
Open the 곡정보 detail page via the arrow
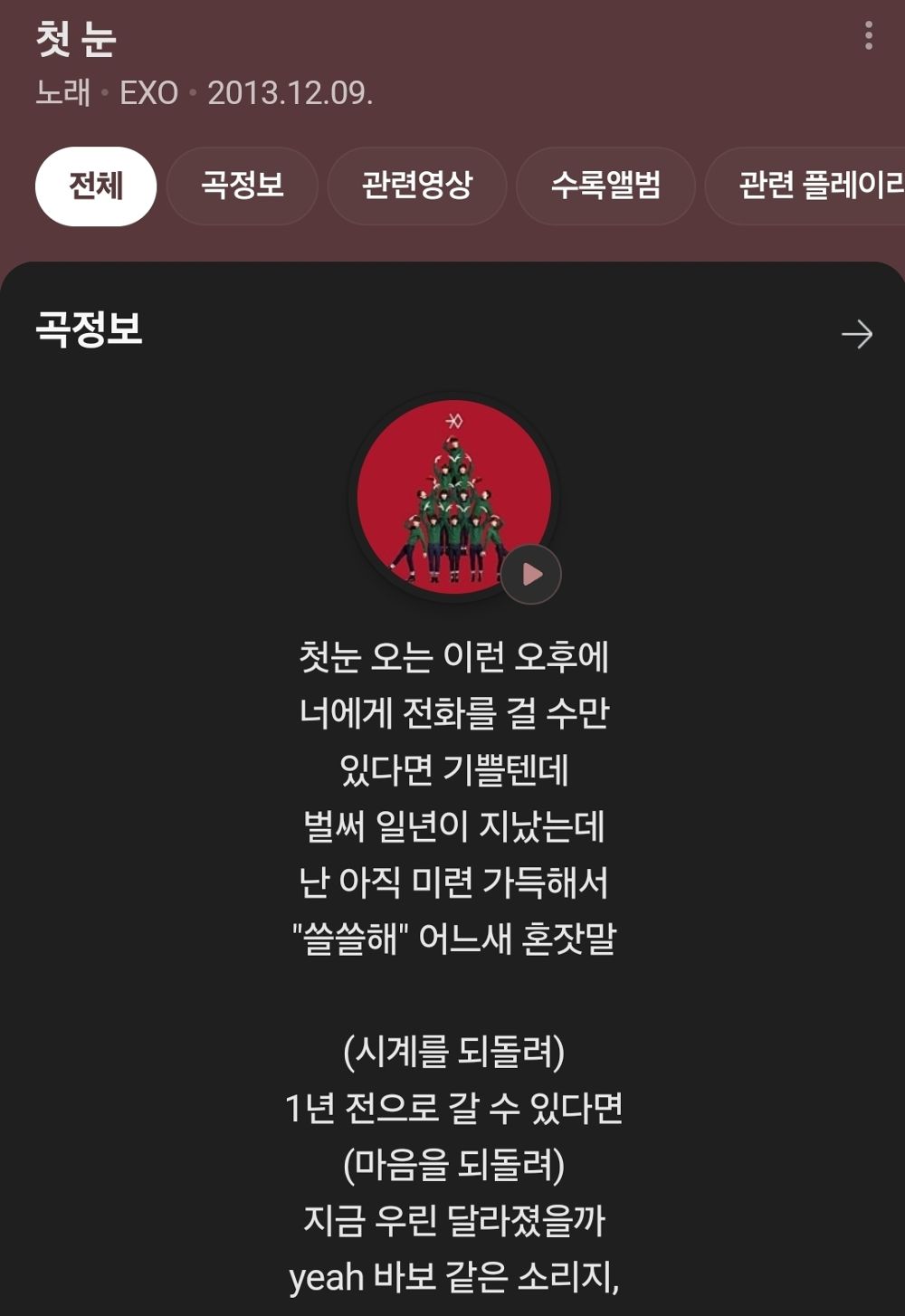tap(856, 332)
